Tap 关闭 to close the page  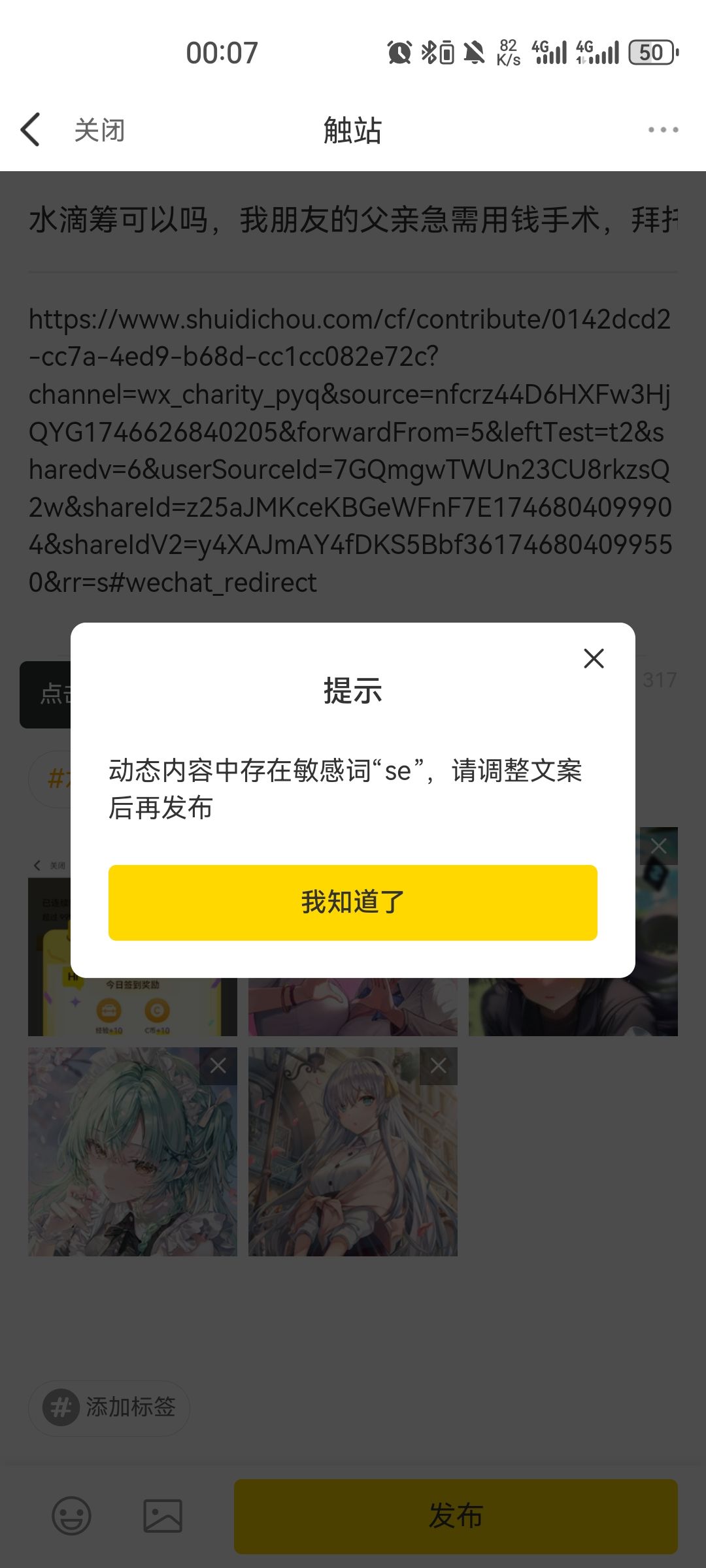click(99, 130)
